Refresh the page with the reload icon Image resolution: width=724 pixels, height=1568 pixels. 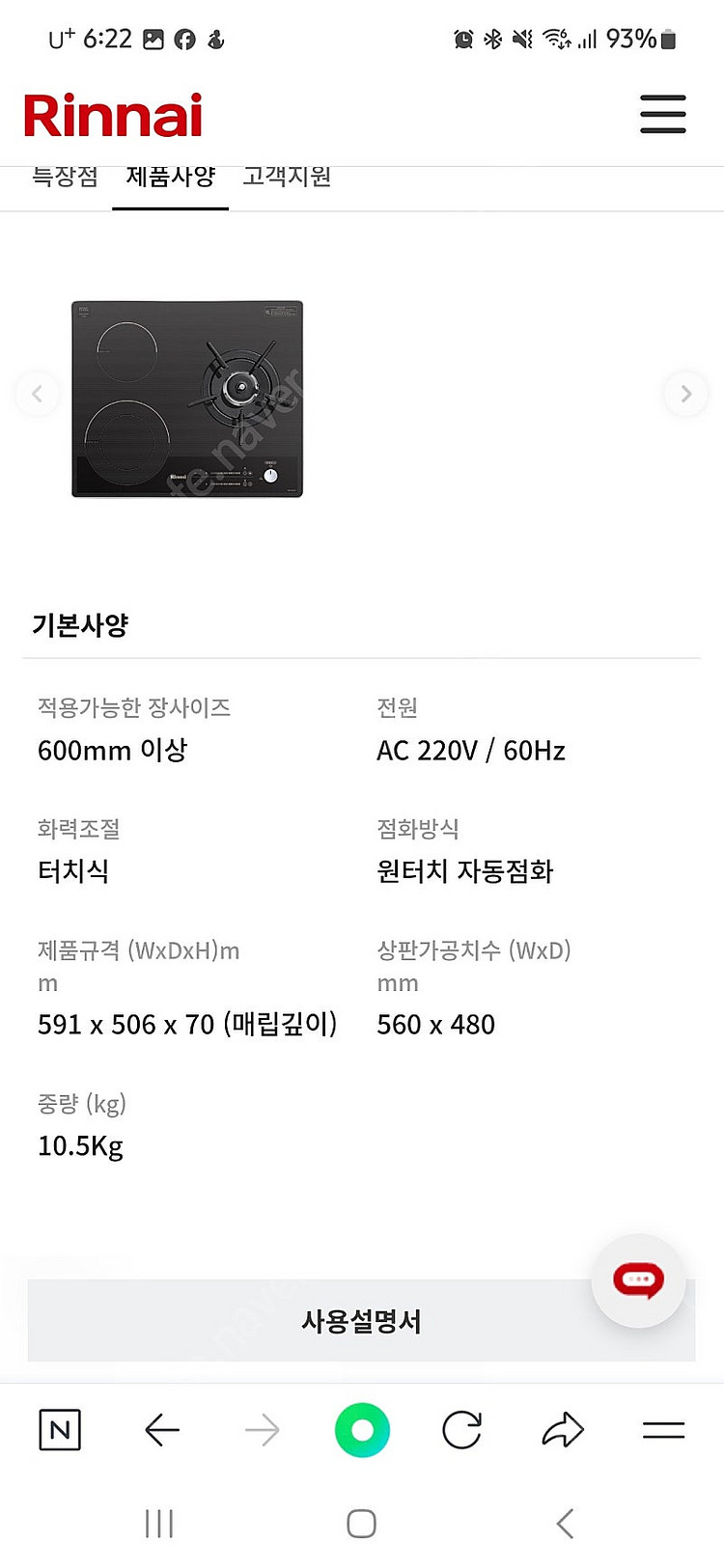tap(461, 1431)
